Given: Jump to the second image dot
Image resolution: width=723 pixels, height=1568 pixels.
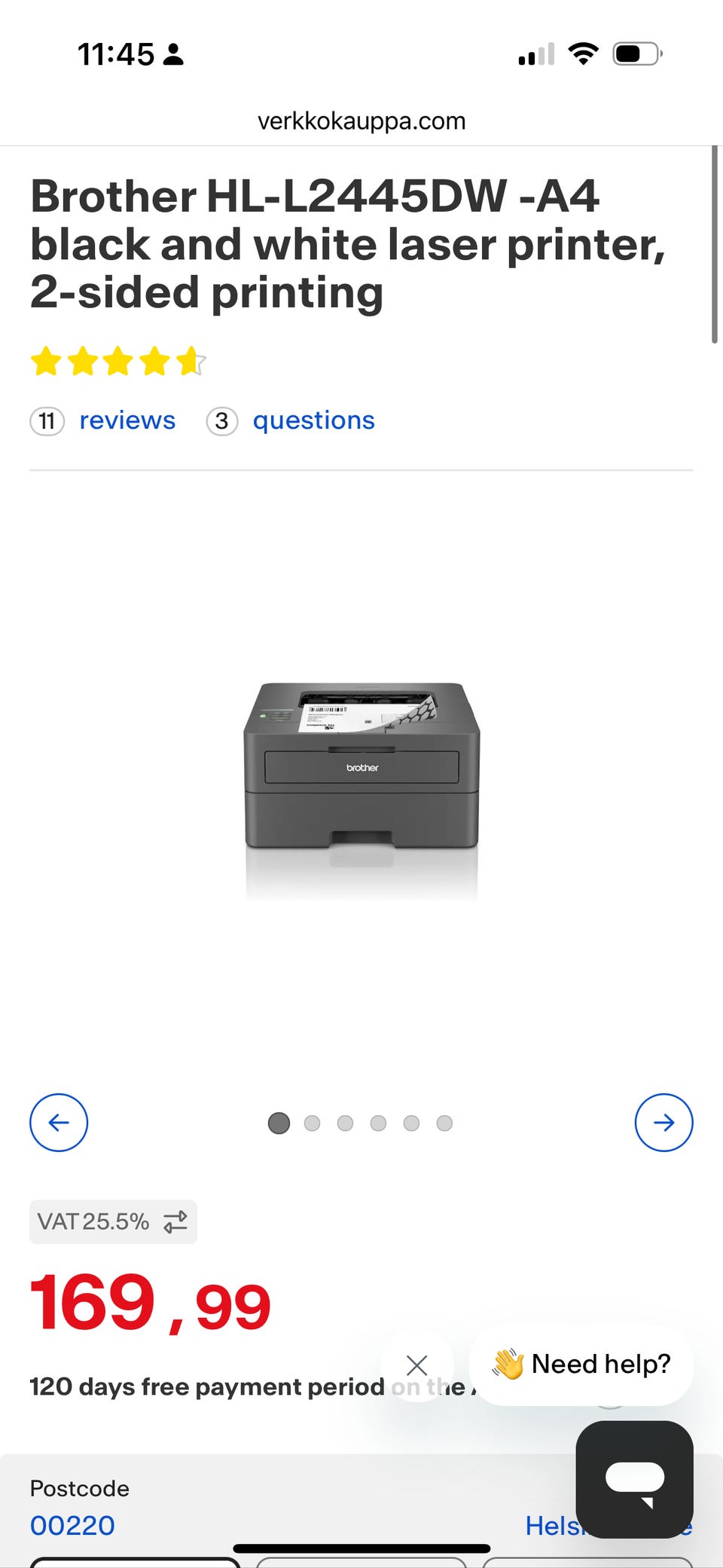Looking at the screenshot, I should coord(312,1123).
